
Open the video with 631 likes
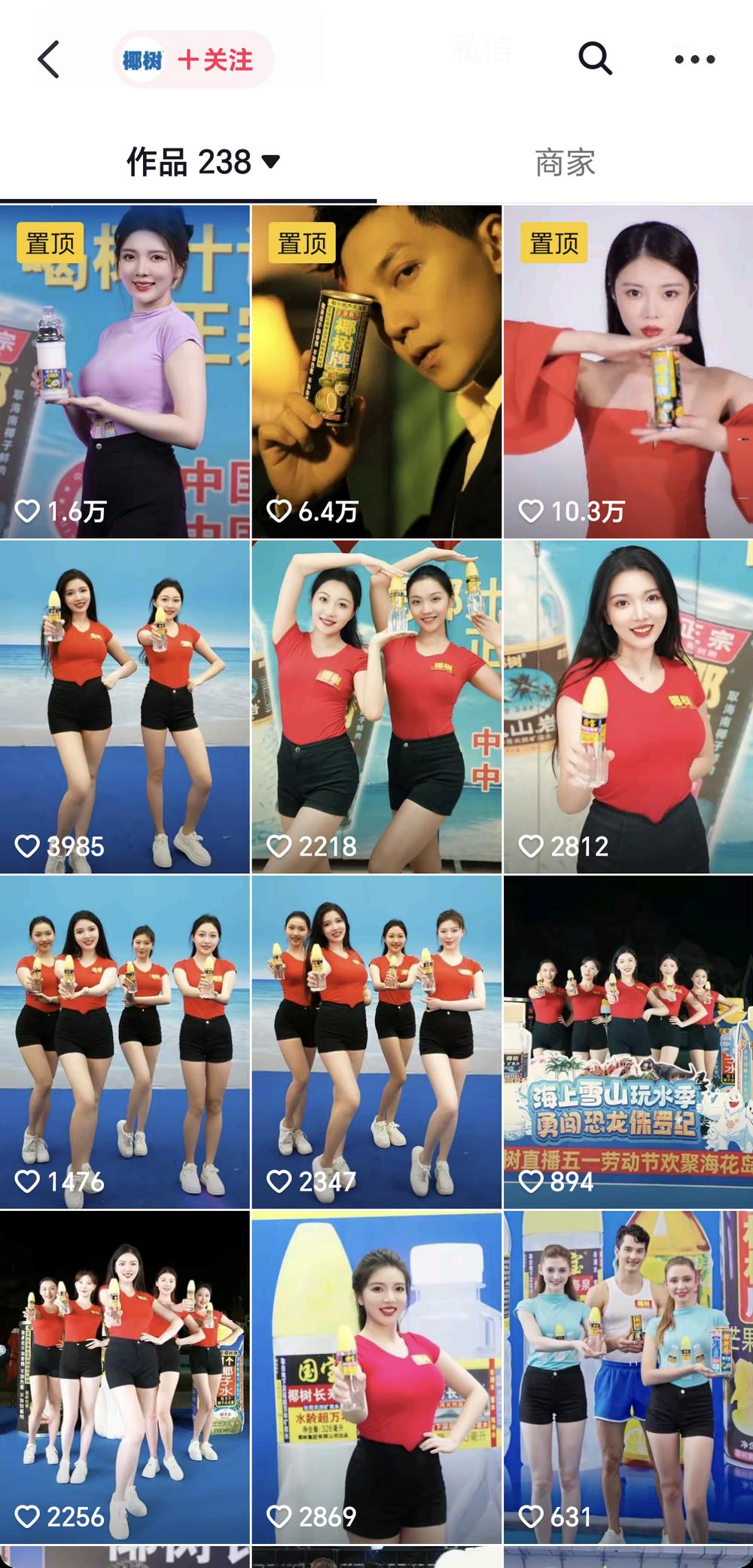tap(628, 1377)
